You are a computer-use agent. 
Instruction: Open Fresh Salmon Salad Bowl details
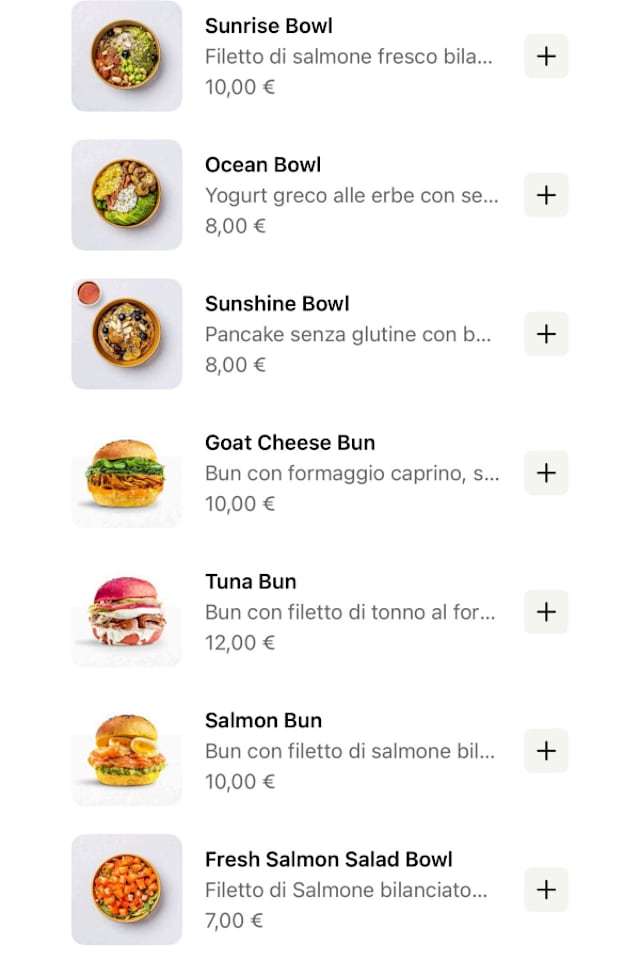coord(328,860)
